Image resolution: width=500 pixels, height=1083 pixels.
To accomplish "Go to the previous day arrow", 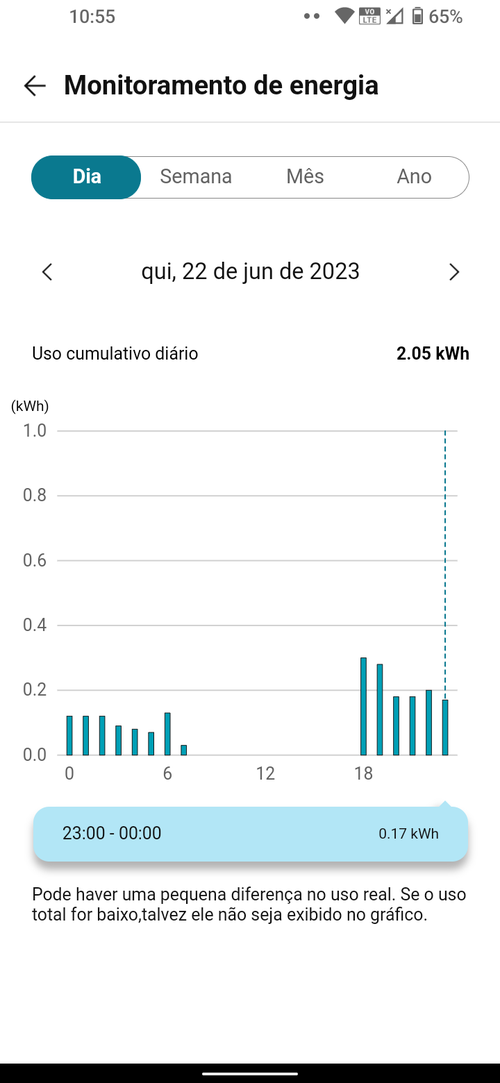I will point(47,272).
